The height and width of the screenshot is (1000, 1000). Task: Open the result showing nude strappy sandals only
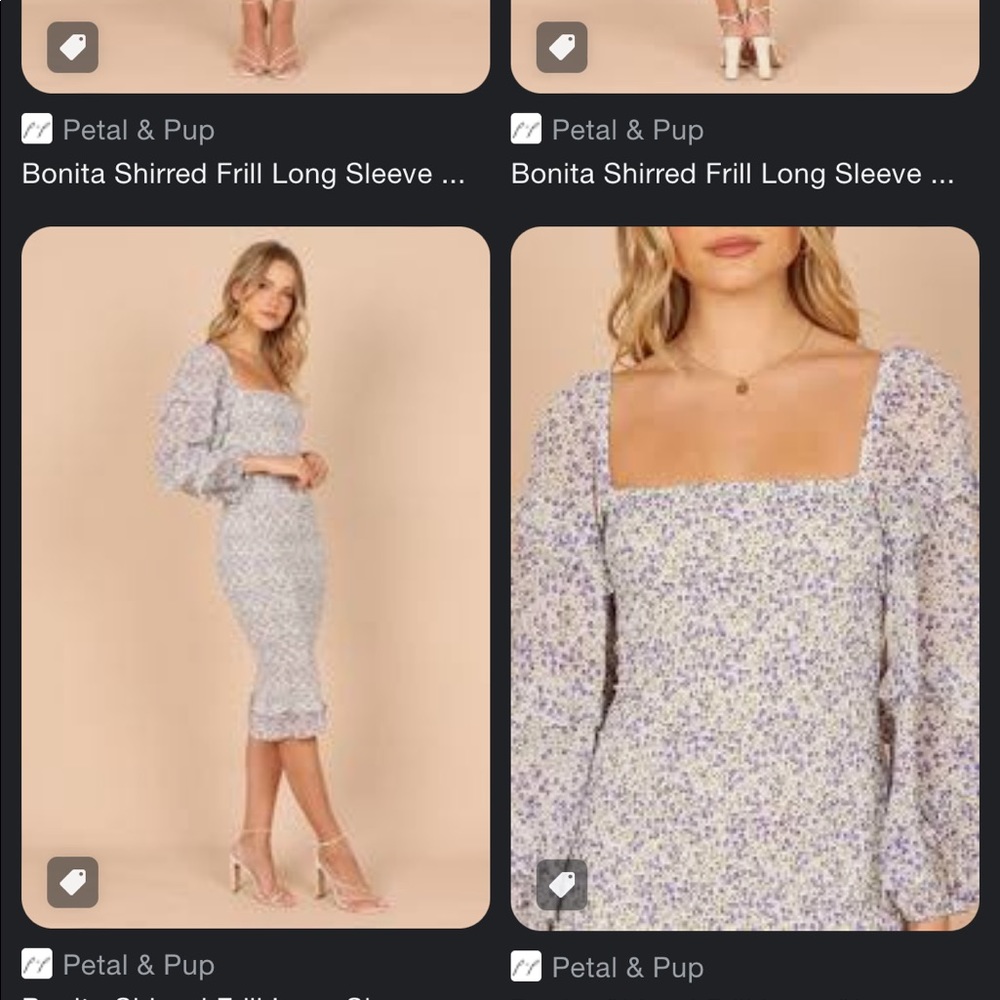[x=256, y=45]
